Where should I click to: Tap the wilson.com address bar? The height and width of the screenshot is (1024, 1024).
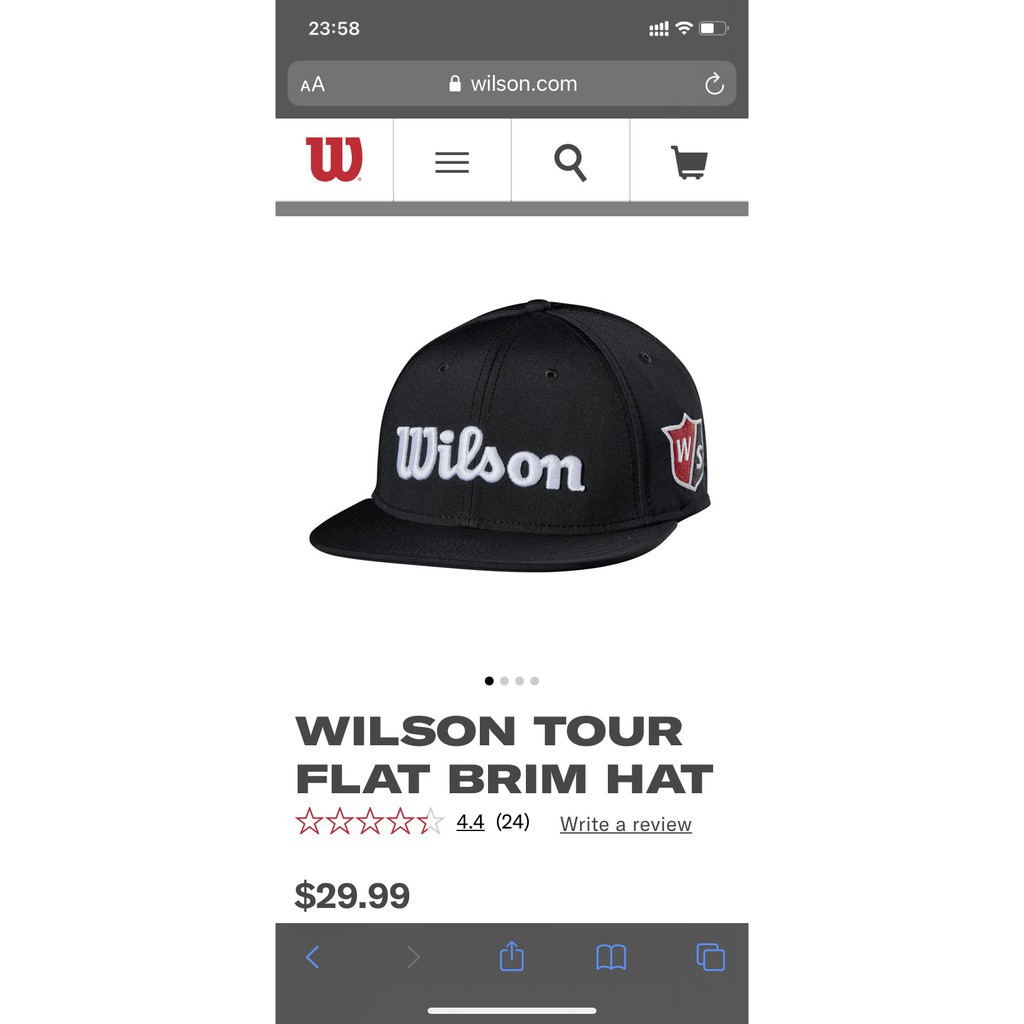click(512, 84)
